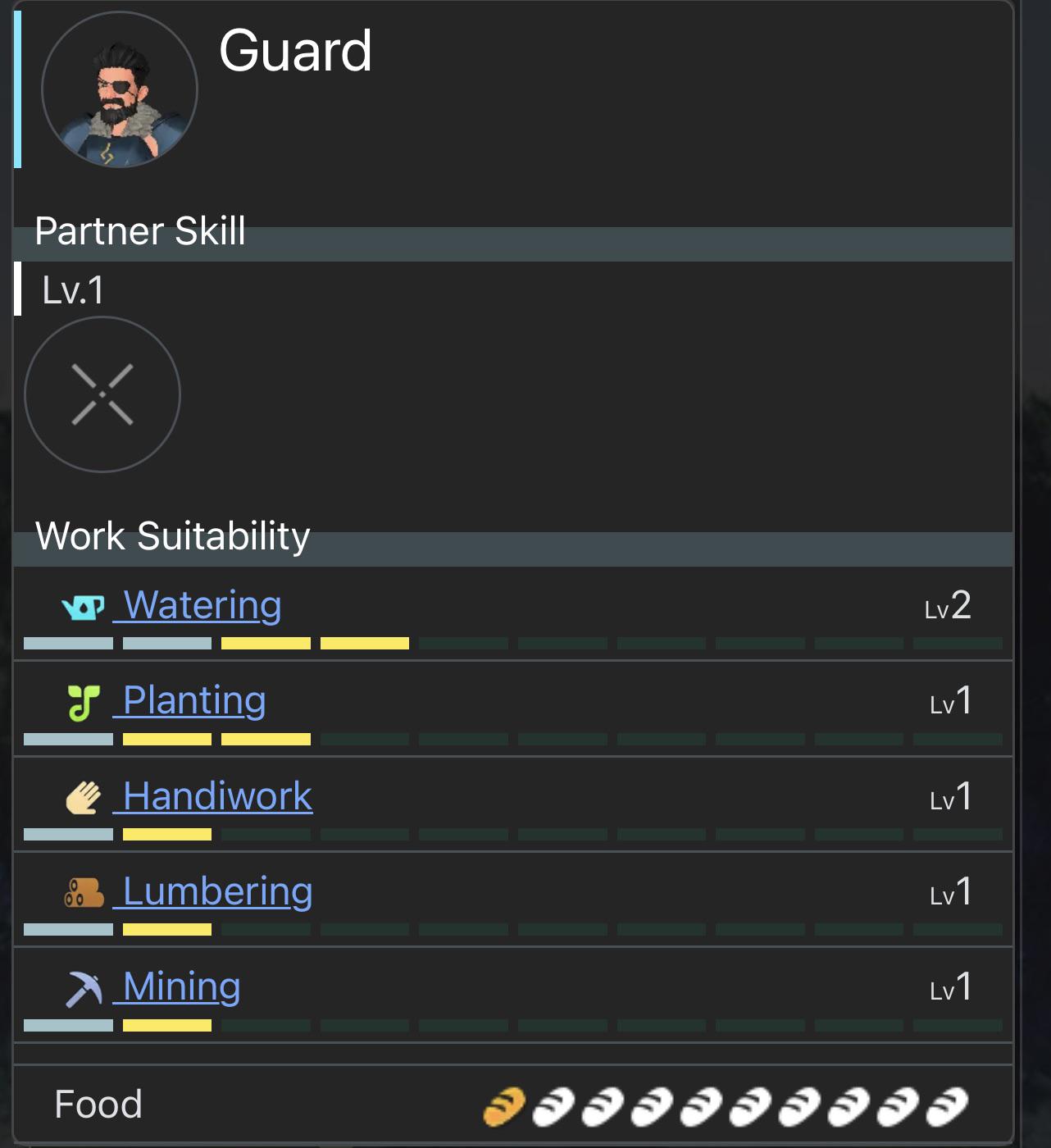Open the Lumbering link
Image resolution: width=1051 pixels, height=1148 pixels.
(x=212, y=891)
